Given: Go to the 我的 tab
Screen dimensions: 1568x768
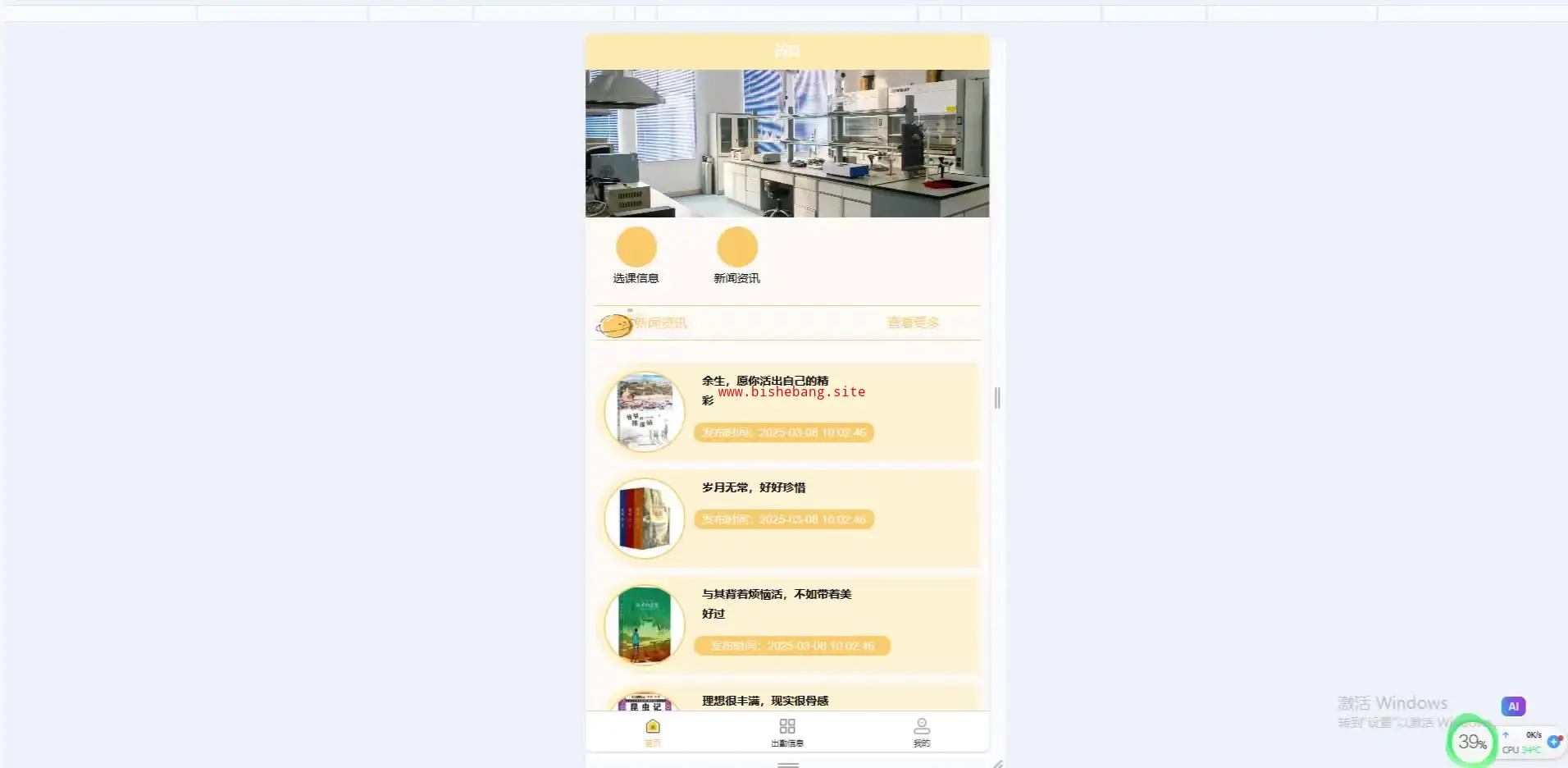Looking at the screenshot, I should click(922, 731).
